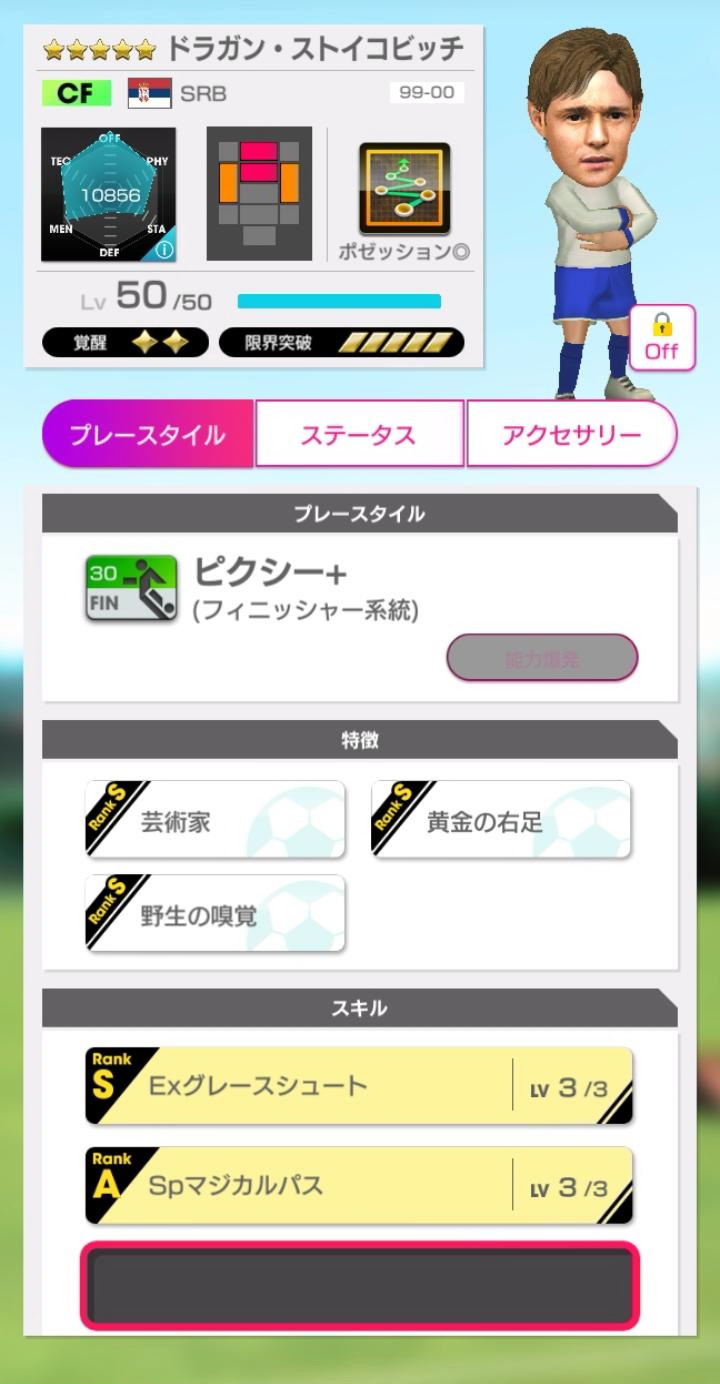Select the プレースタイル tab
Image resolution: width=720 pixels, height=1384 pixels.
[x=148, y=434]
